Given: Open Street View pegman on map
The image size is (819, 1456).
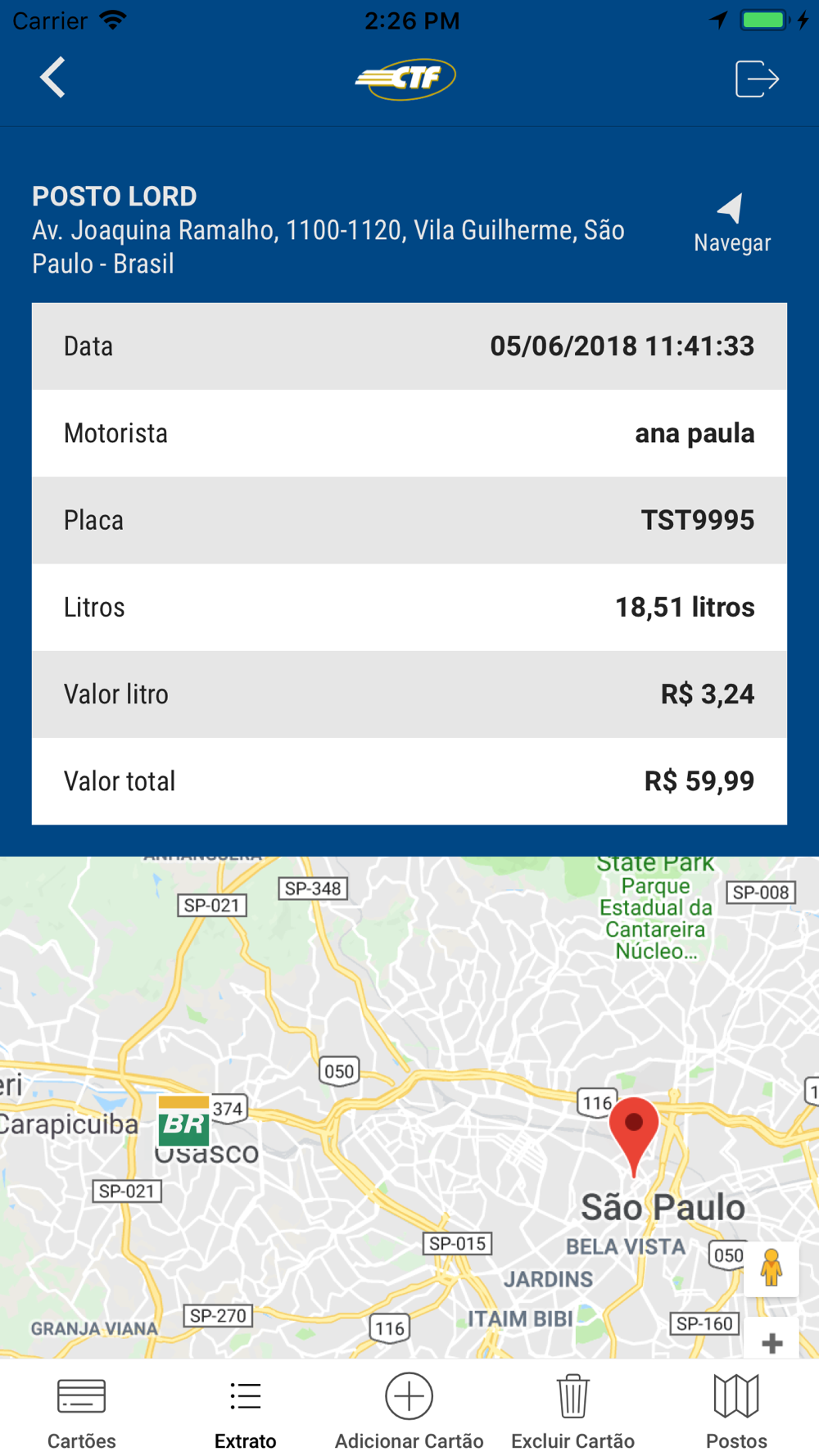Looking at the screenshot, I should click(771, 1268).
